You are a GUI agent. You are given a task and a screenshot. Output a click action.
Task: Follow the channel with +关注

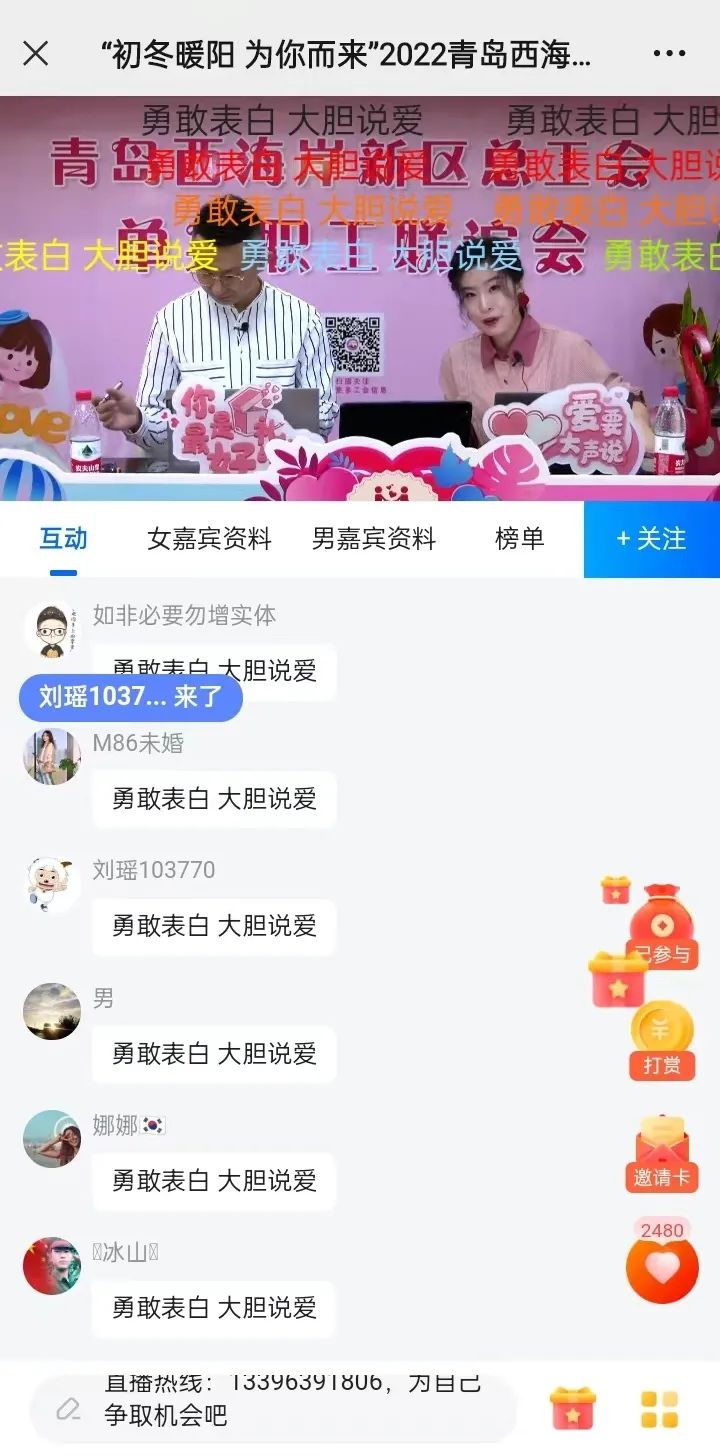tap(651, 539)
